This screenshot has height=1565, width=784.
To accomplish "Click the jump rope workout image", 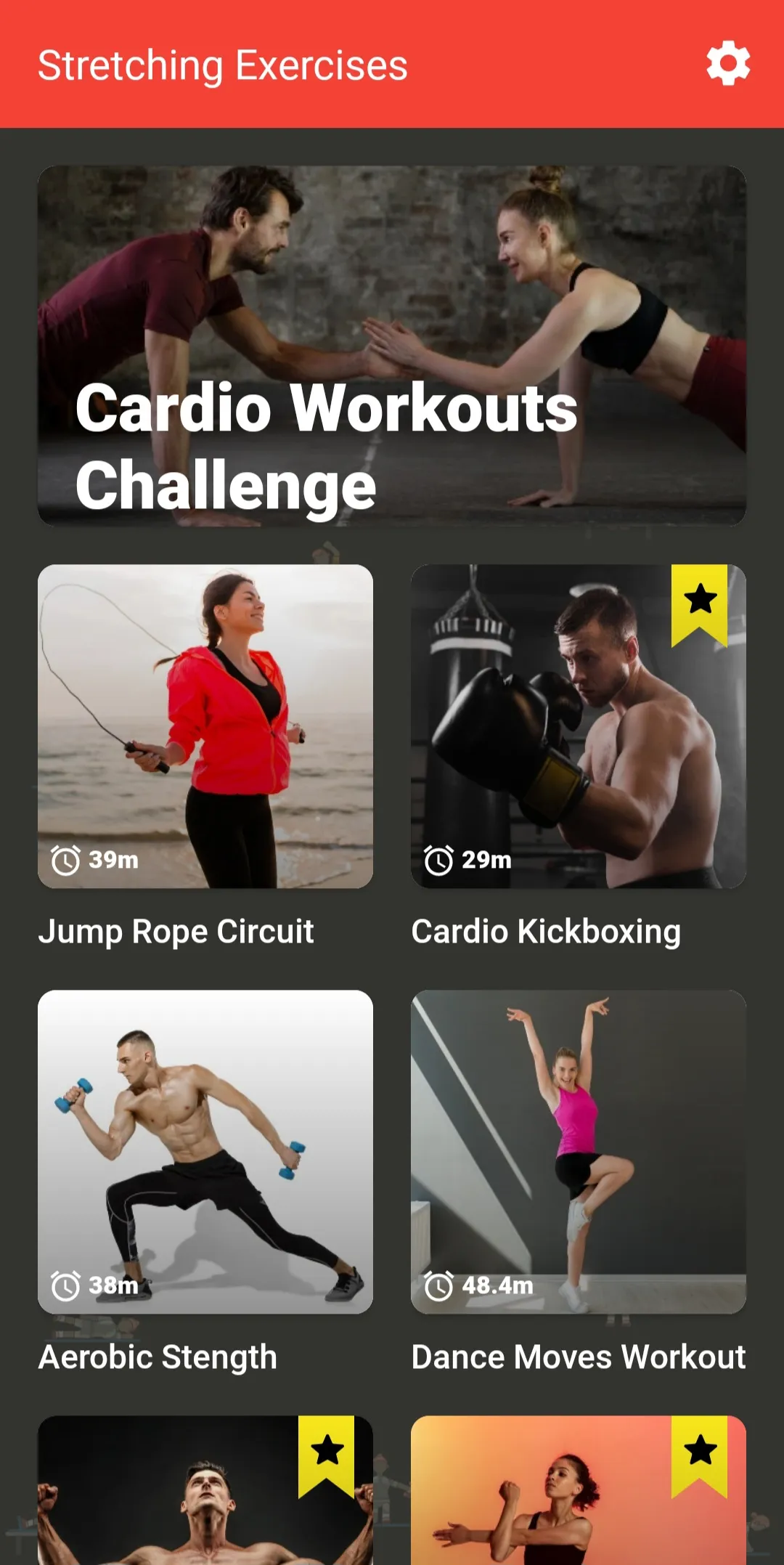I will [207, 726].
